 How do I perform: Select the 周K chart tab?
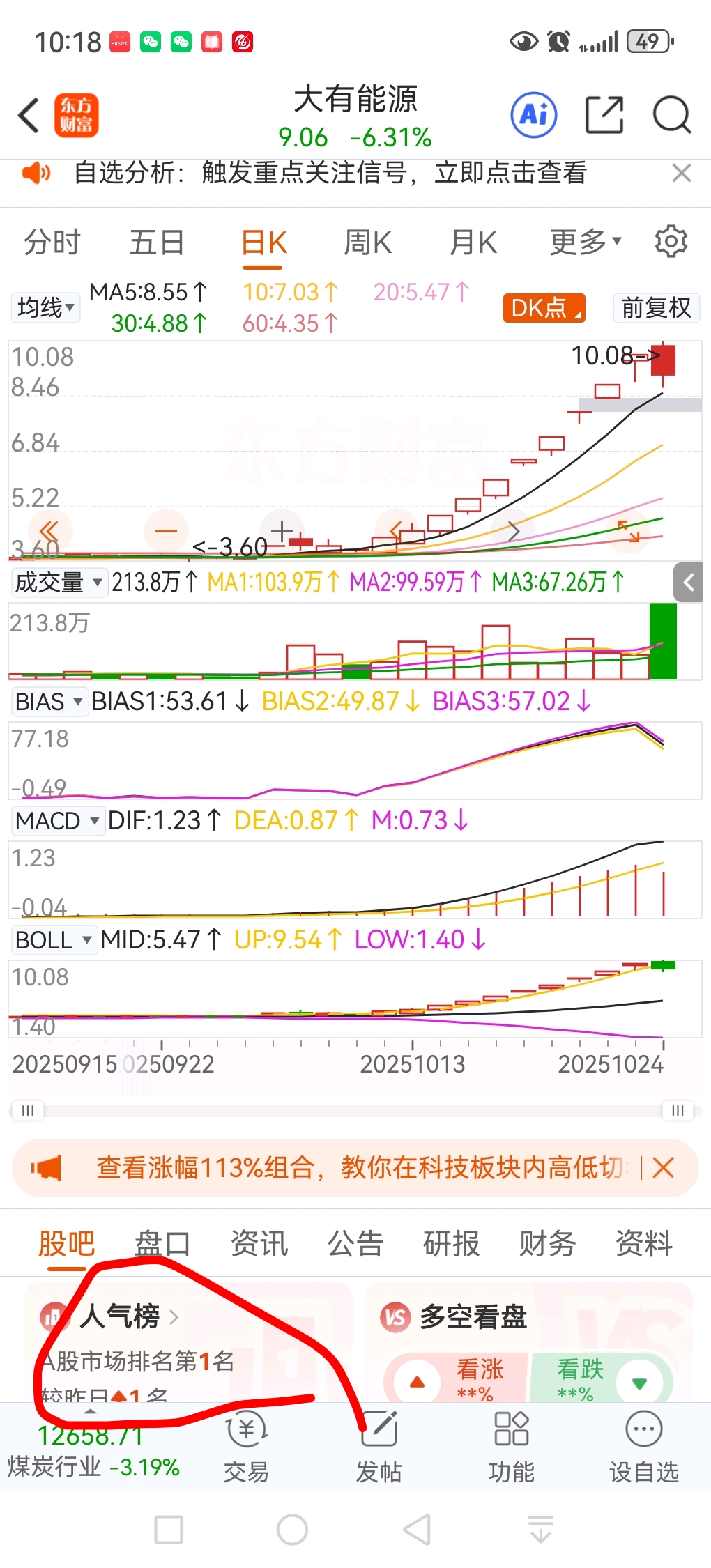(367, 243)
